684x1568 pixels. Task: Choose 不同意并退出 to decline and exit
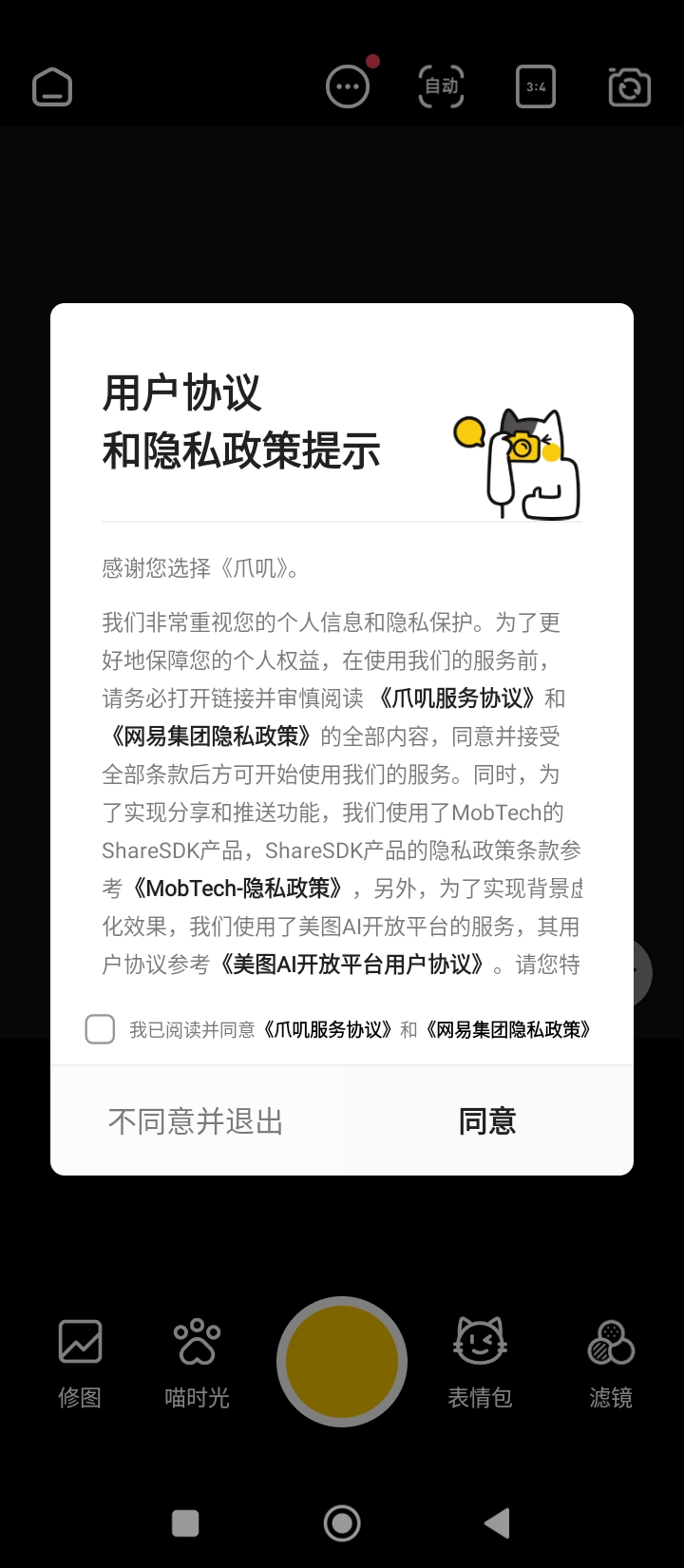point(196,1121)
